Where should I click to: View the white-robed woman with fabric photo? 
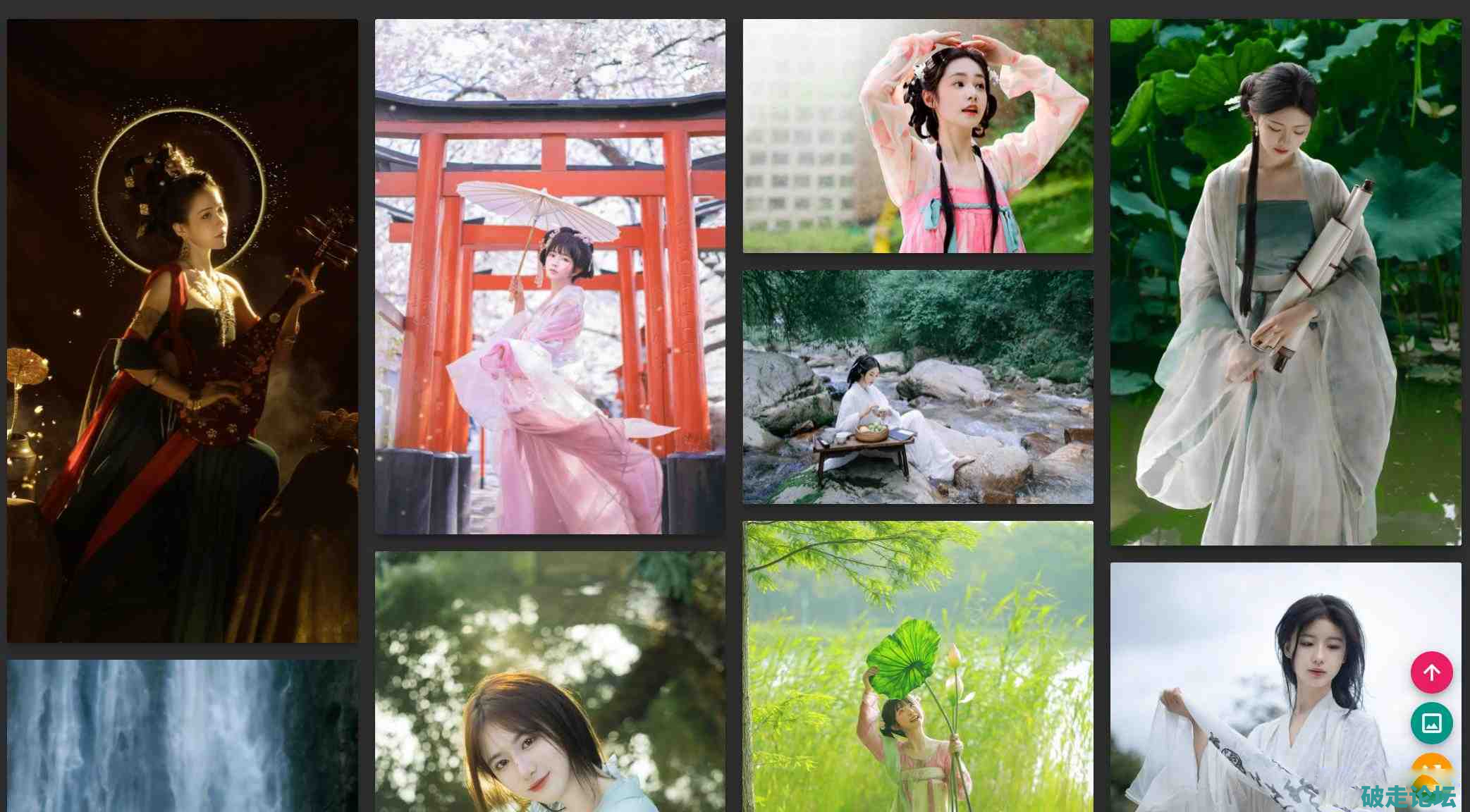[x=1255, y=687]
